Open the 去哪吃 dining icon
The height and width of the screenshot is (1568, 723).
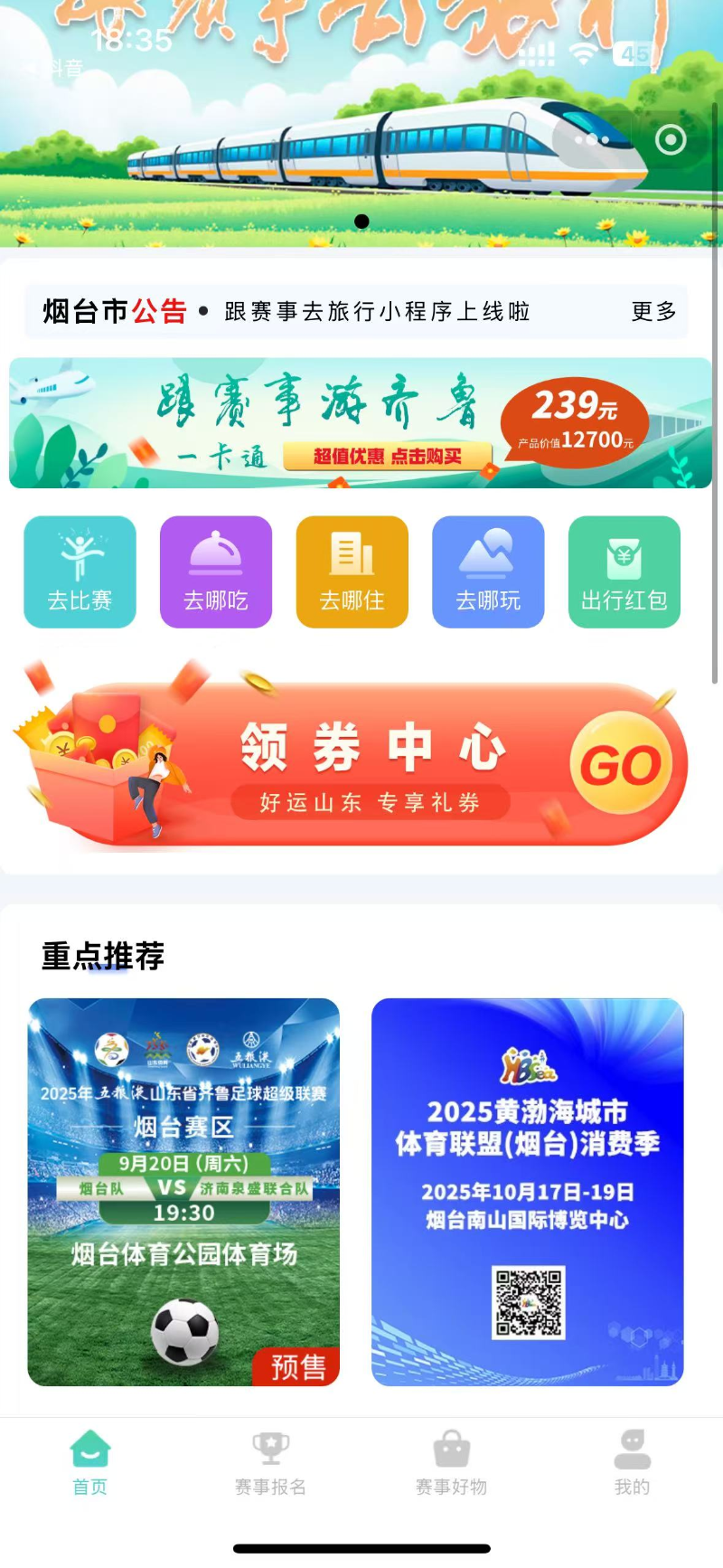pos(215,570)
